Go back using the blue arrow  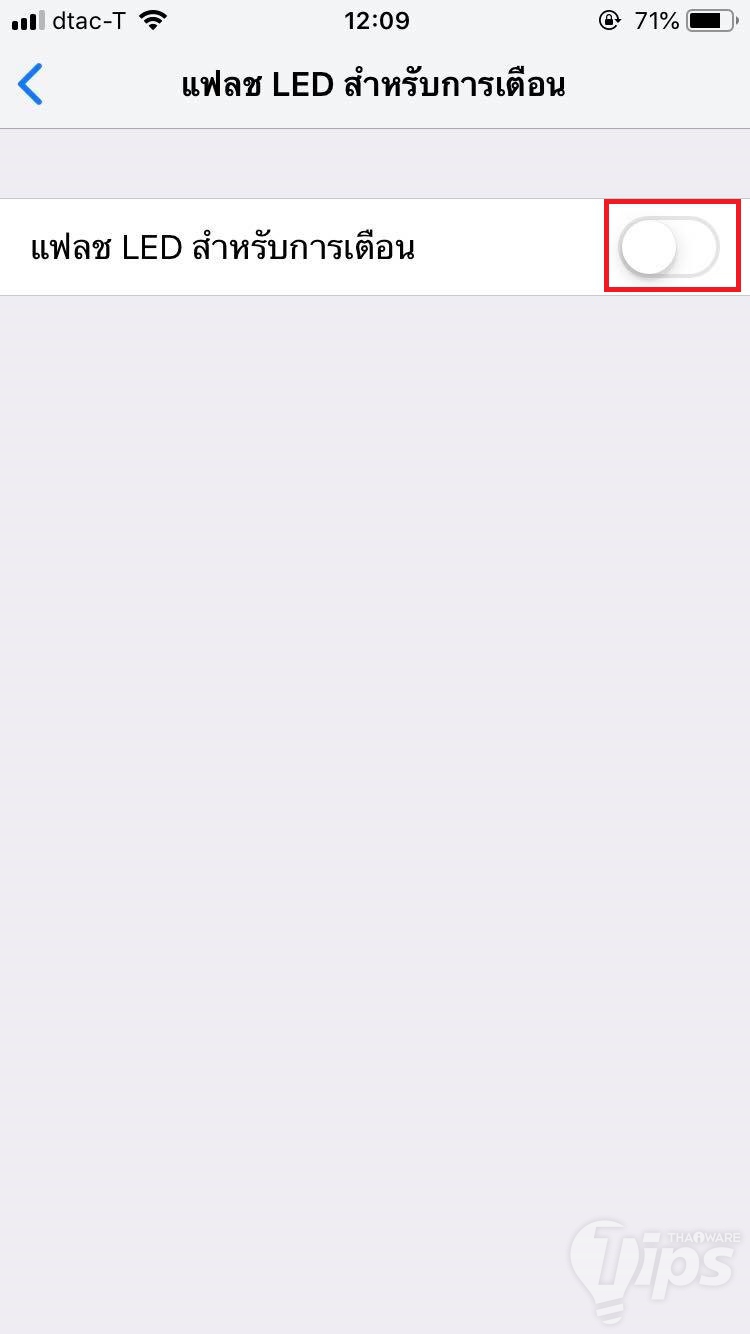point(31,84)
